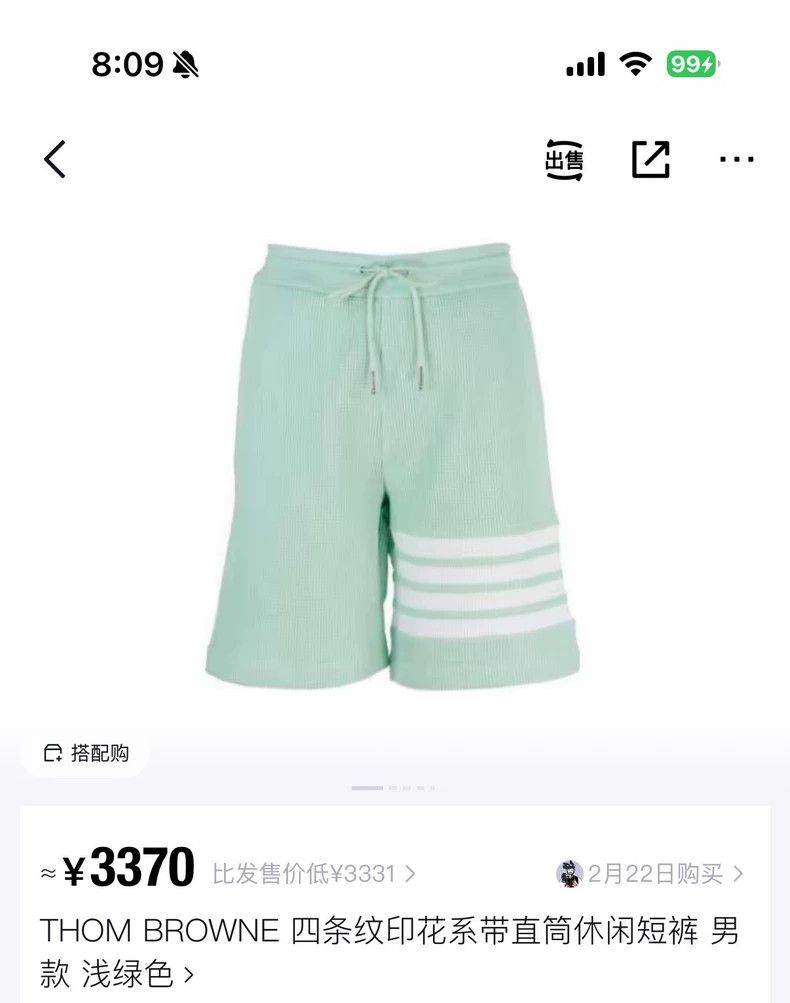Tap the 99% battery indicator
790x1003 pixels.
tap(691, 63)
